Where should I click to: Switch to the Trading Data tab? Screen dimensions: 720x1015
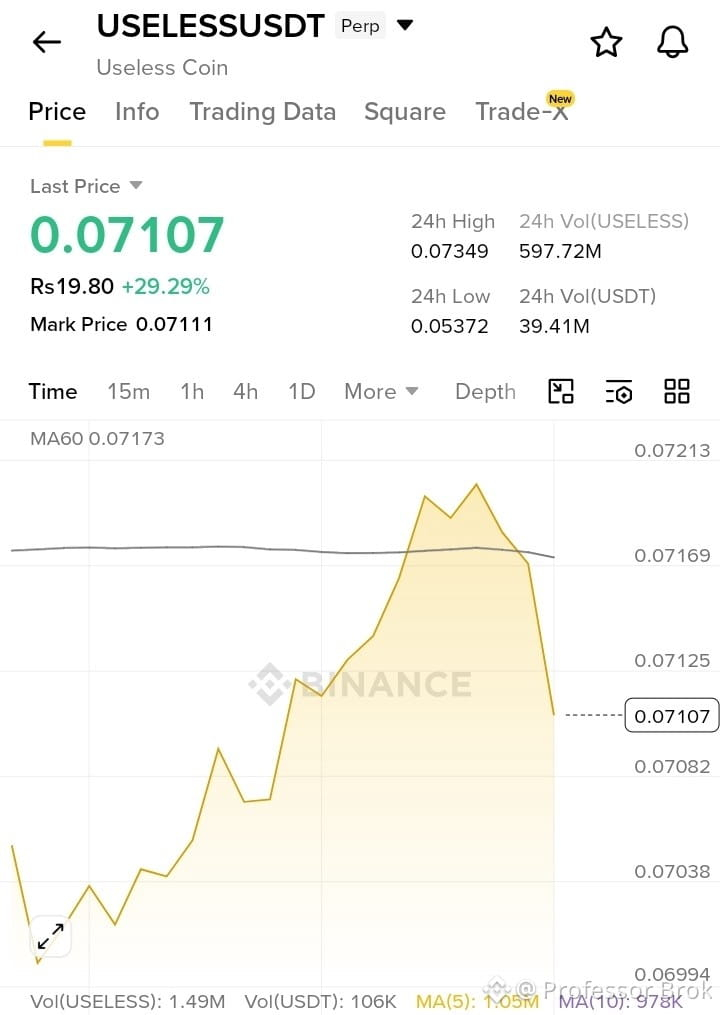click(262, 111)
